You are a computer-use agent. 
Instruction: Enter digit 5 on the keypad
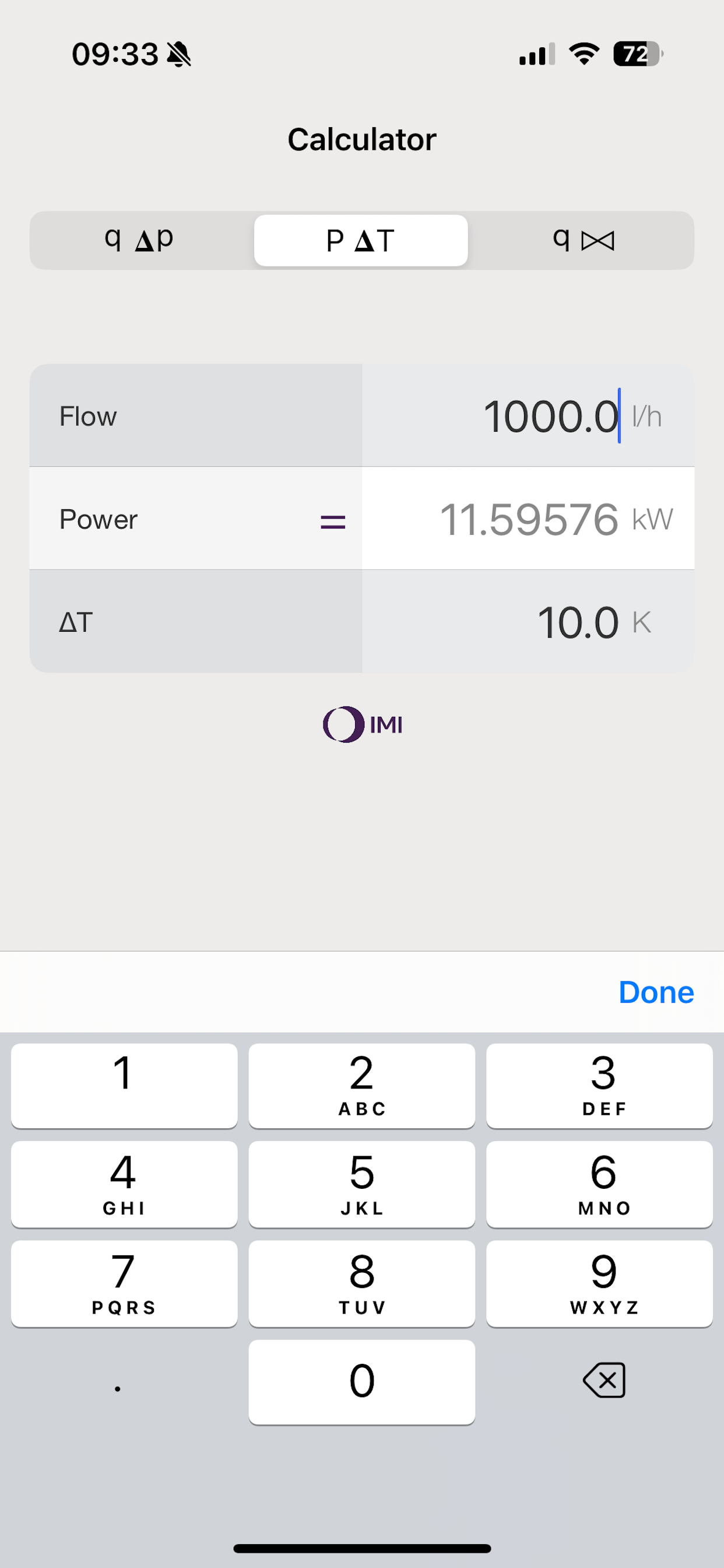pyautogui.click(x=361, y=1184)
